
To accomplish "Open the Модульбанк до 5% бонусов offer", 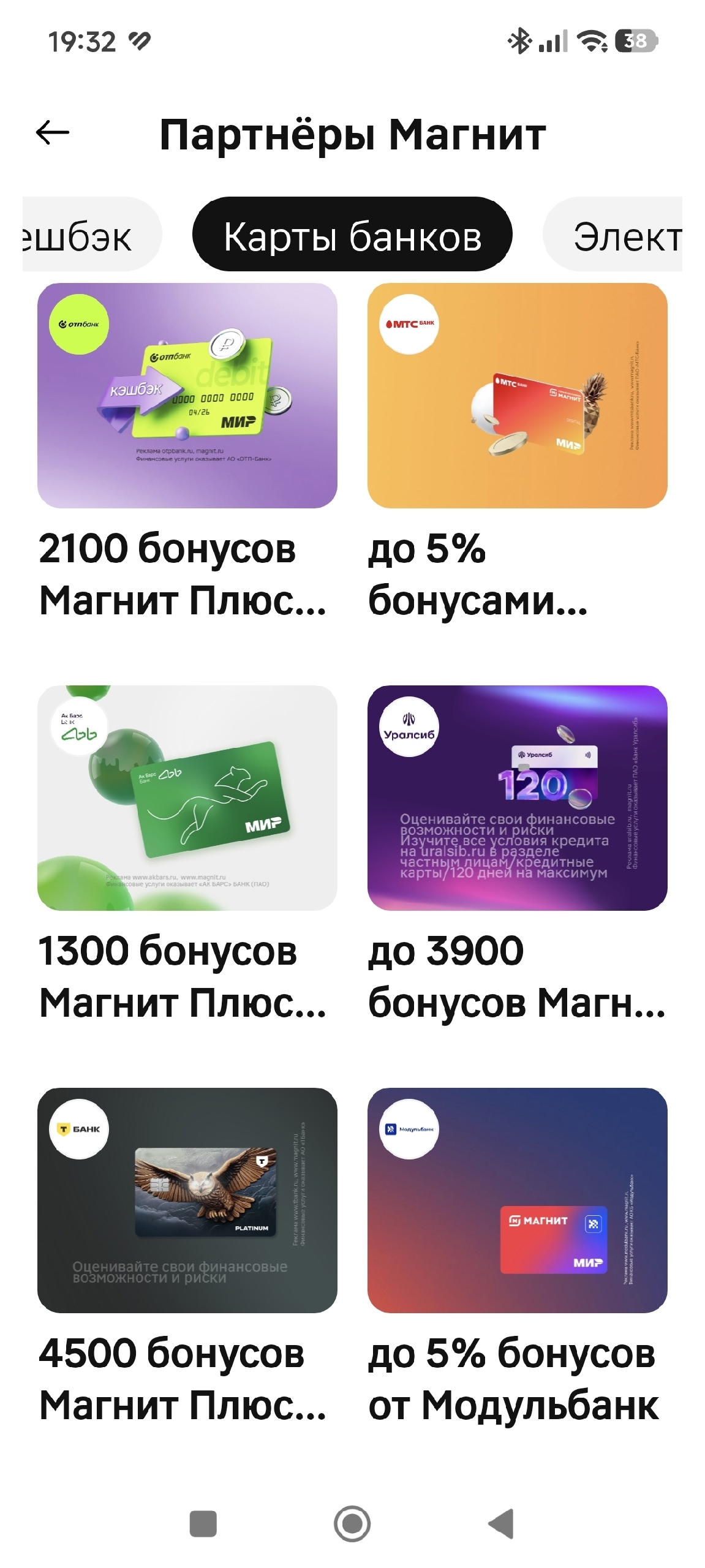I will [x=517, y=1200].
